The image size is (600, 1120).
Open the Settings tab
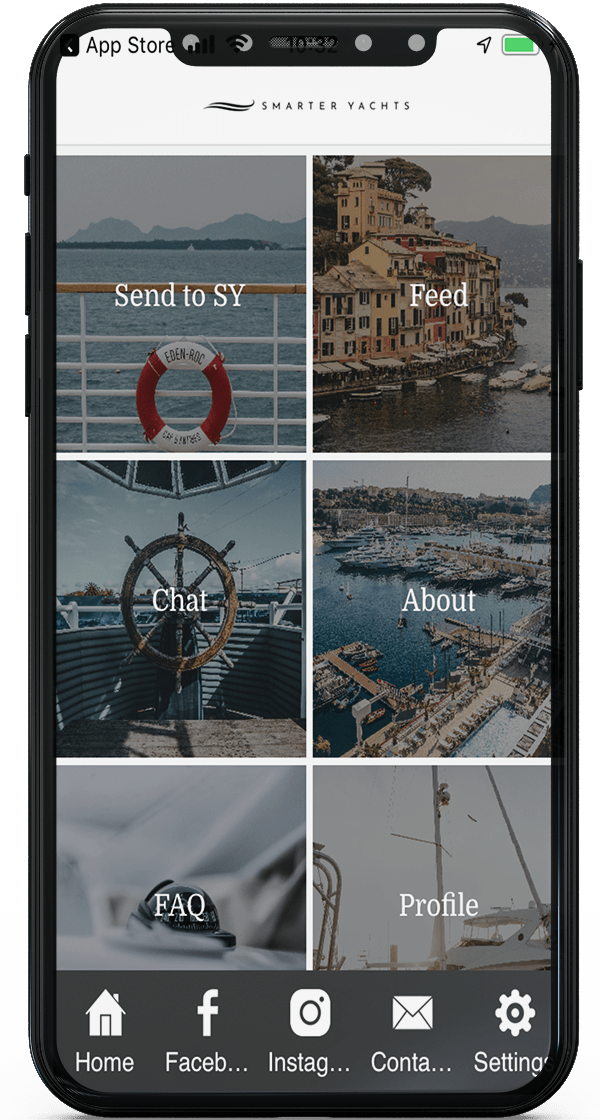click(514, 1030)
